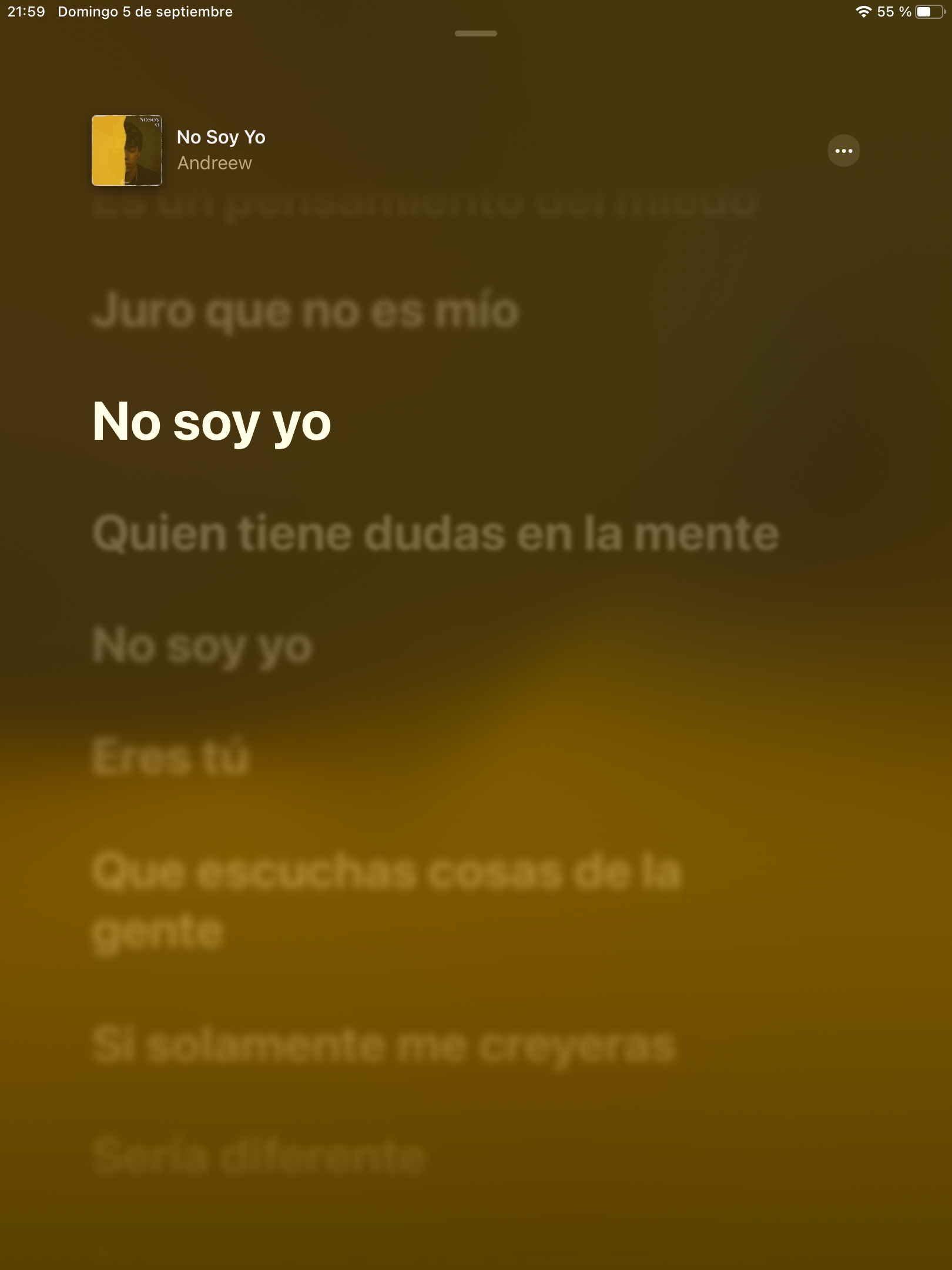Jump to lyric "Juro que no es mío"
This screenshot has width=952, height=1270.
(x=306, y=311)
